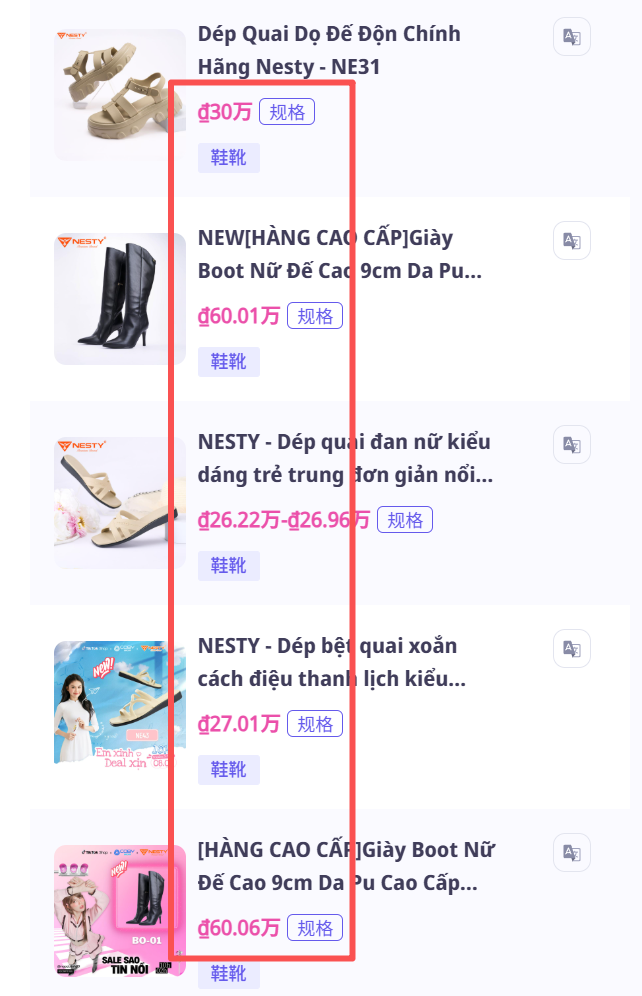The image size is (642, 996).
Task: Open 规格 for the ₫27.01万 sandal
Action: pos(315,724)
